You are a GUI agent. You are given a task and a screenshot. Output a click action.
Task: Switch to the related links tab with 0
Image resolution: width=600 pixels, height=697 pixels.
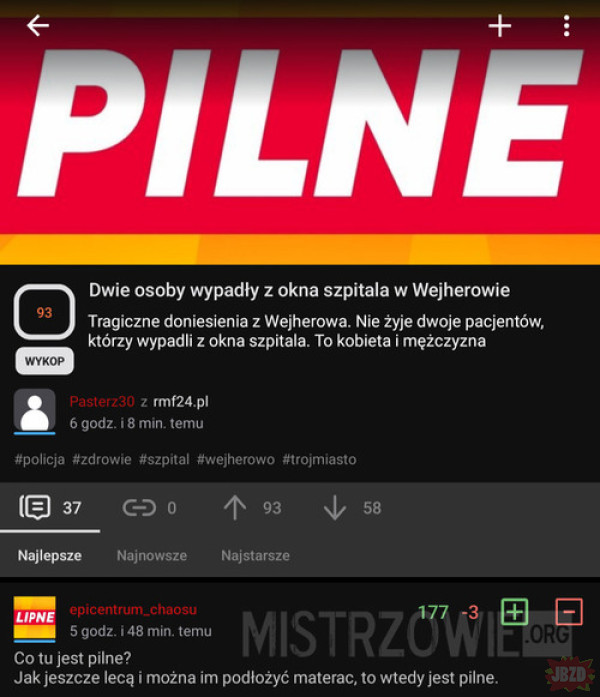point(150,508)
